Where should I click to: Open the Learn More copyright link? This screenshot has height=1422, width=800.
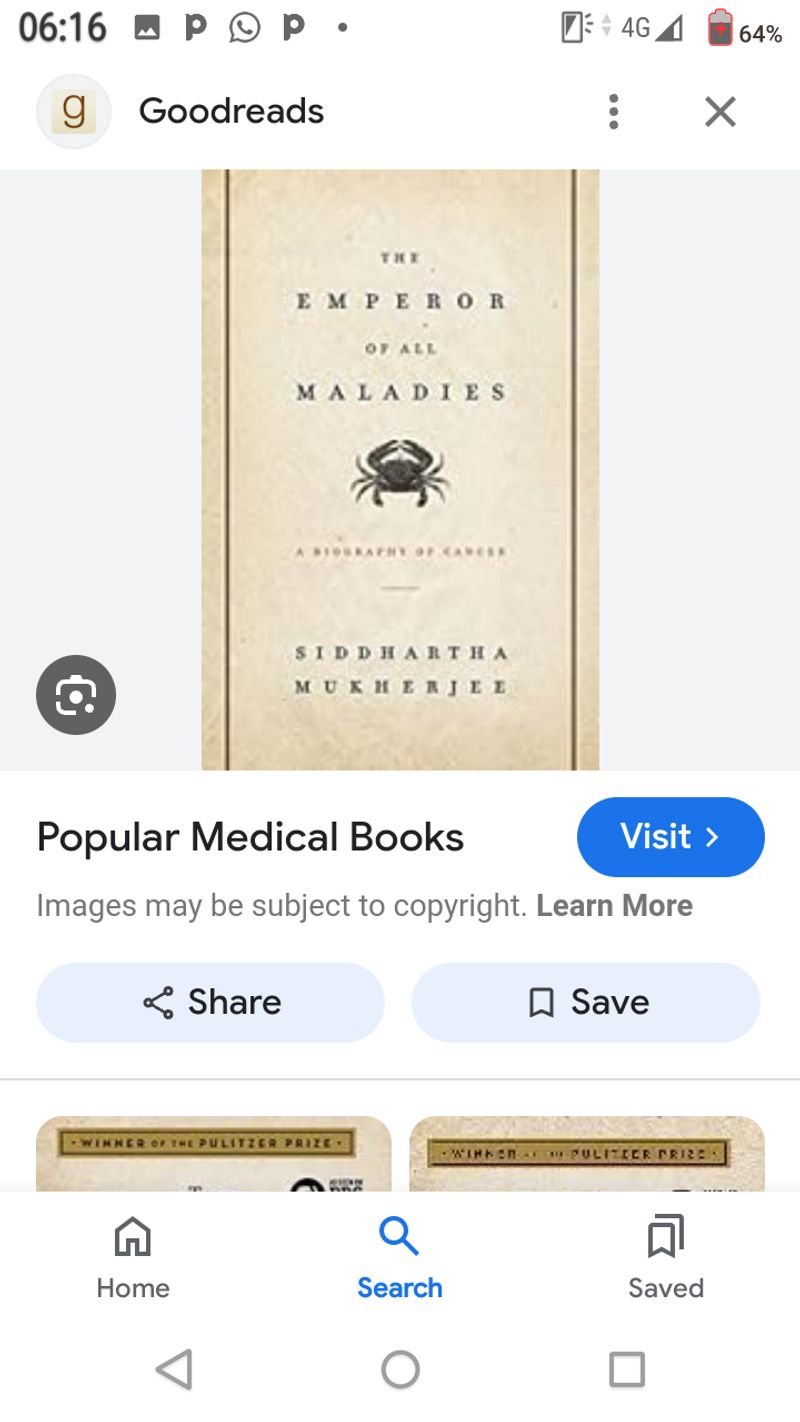point(614,905)
